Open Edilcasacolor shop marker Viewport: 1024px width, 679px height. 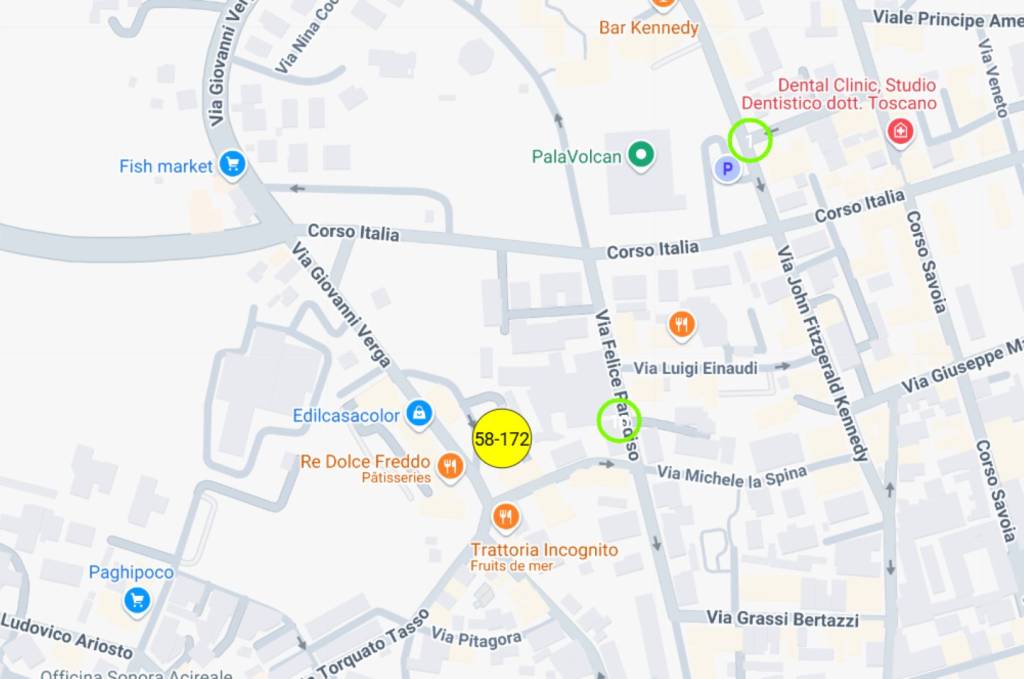click(x=418, y=413)
